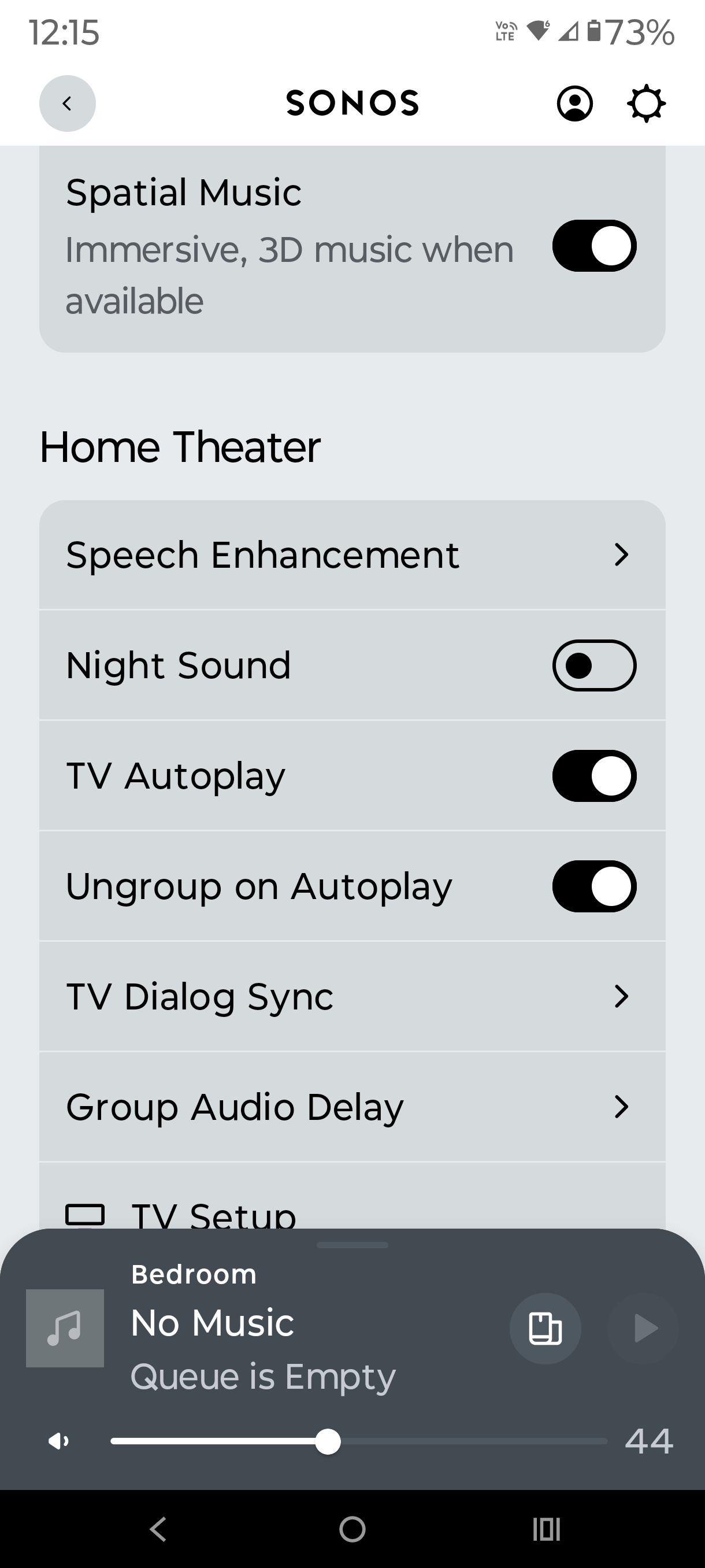Open TV Dialog Sync
This screenshot has width=705, height=1568.
pos(352,997)
